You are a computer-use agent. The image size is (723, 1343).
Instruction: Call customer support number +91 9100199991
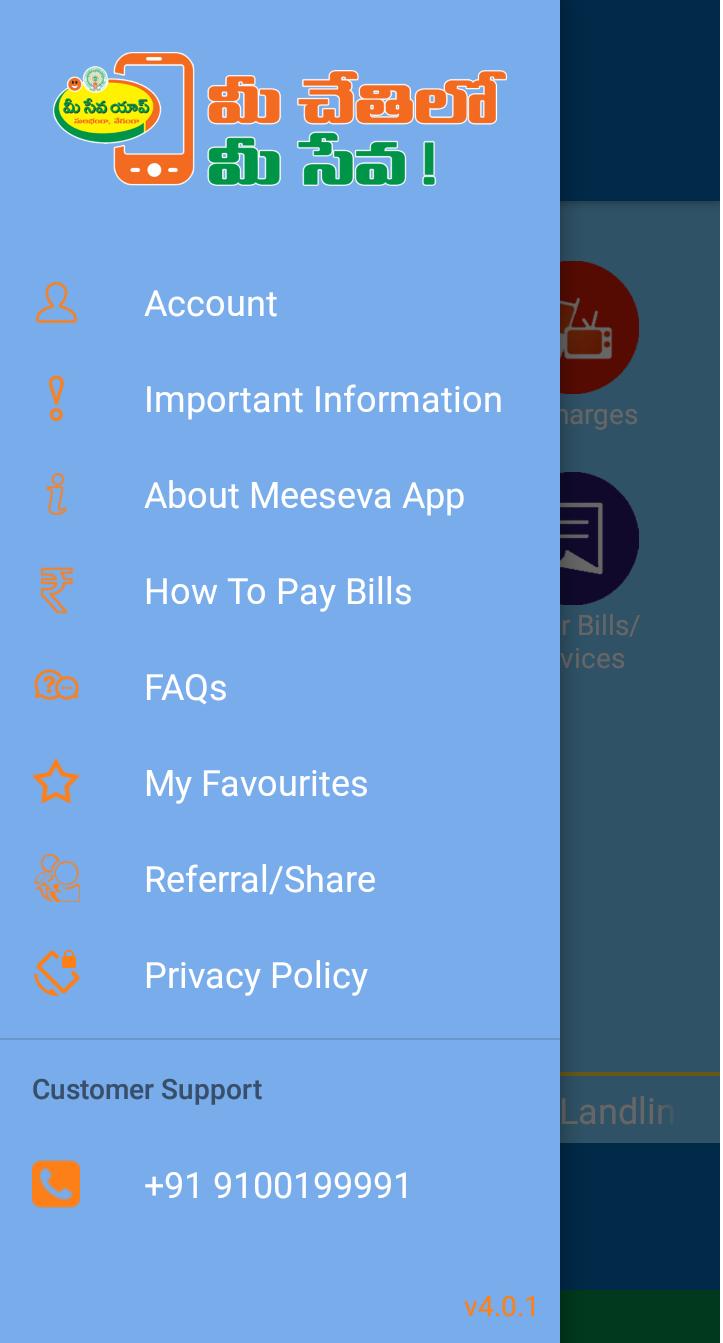(x=278, y=1185)
